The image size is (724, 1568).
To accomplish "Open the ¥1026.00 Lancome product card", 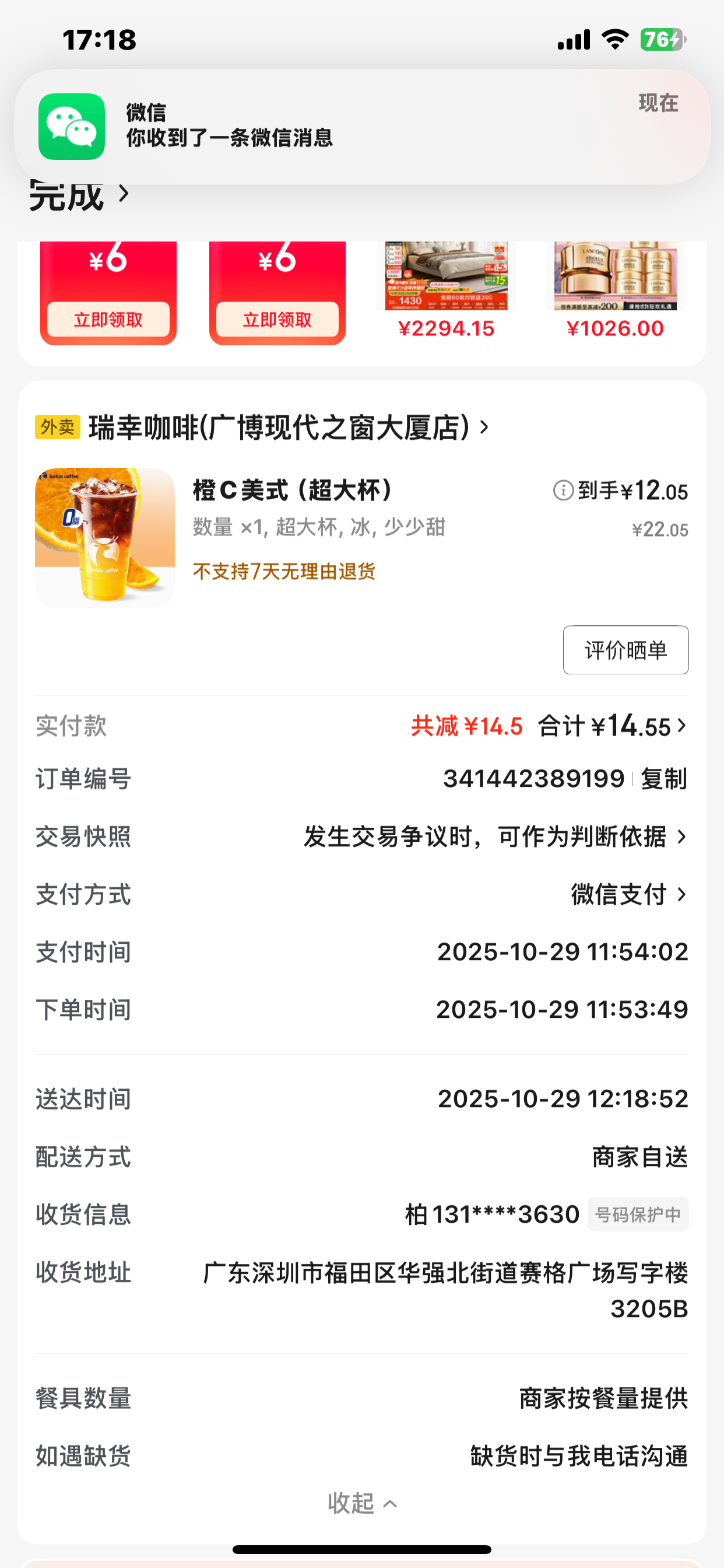I will (x=615, y=286).
